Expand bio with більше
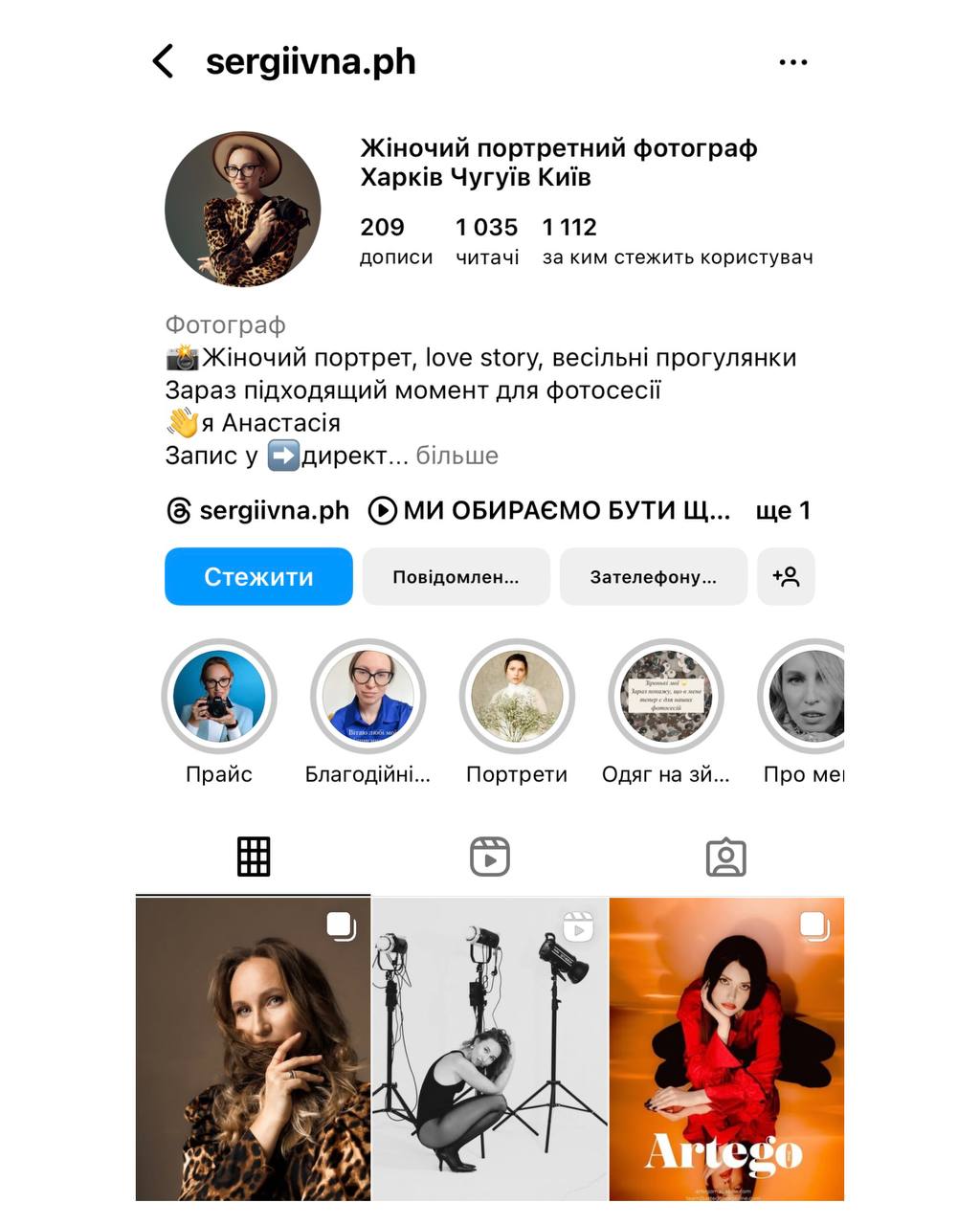Screen dimensions: 980x1225 pos(457,456)
